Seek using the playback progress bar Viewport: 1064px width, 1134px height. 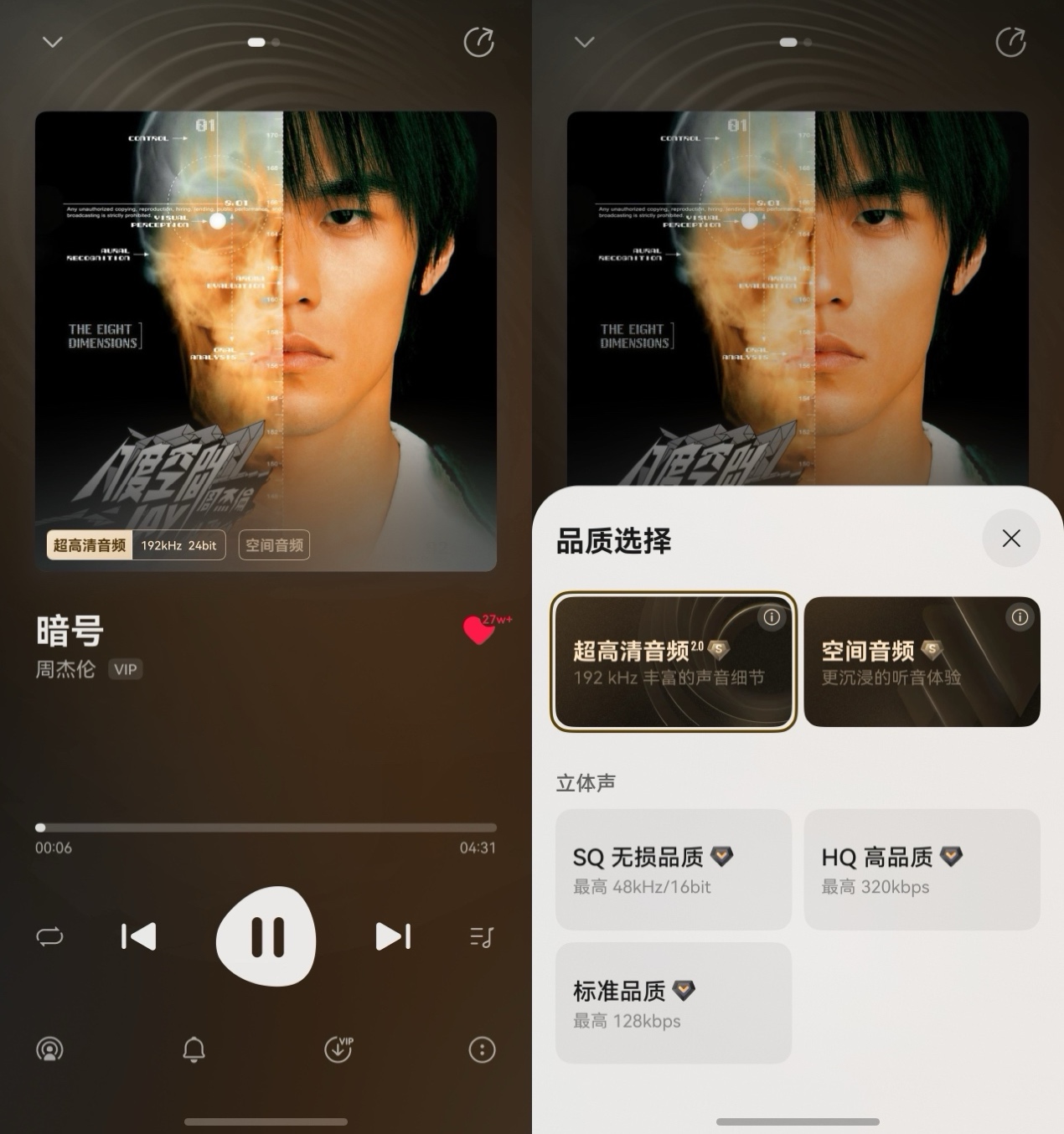(266, 827)
